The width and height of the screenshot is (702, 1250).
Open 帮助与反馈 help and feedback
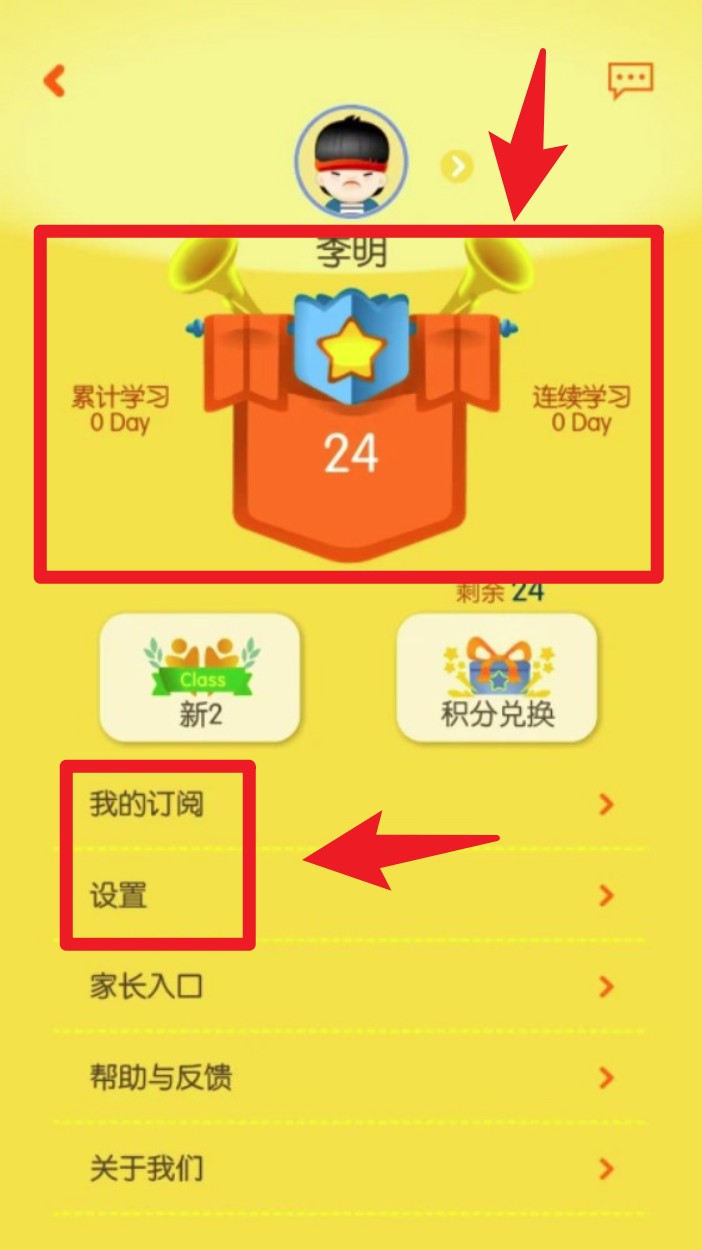point(350,1078)
